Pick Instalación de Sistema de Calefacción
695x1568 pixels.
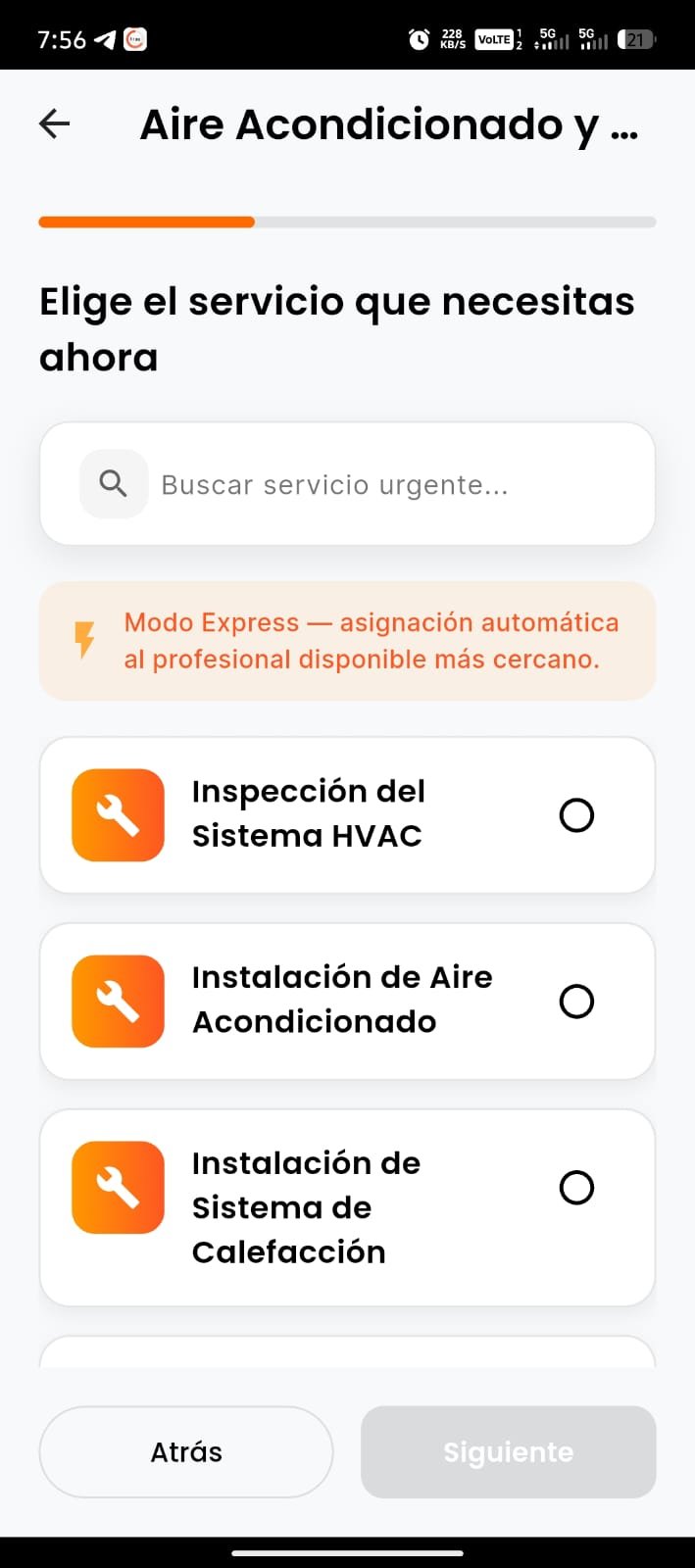(347, 1206)
